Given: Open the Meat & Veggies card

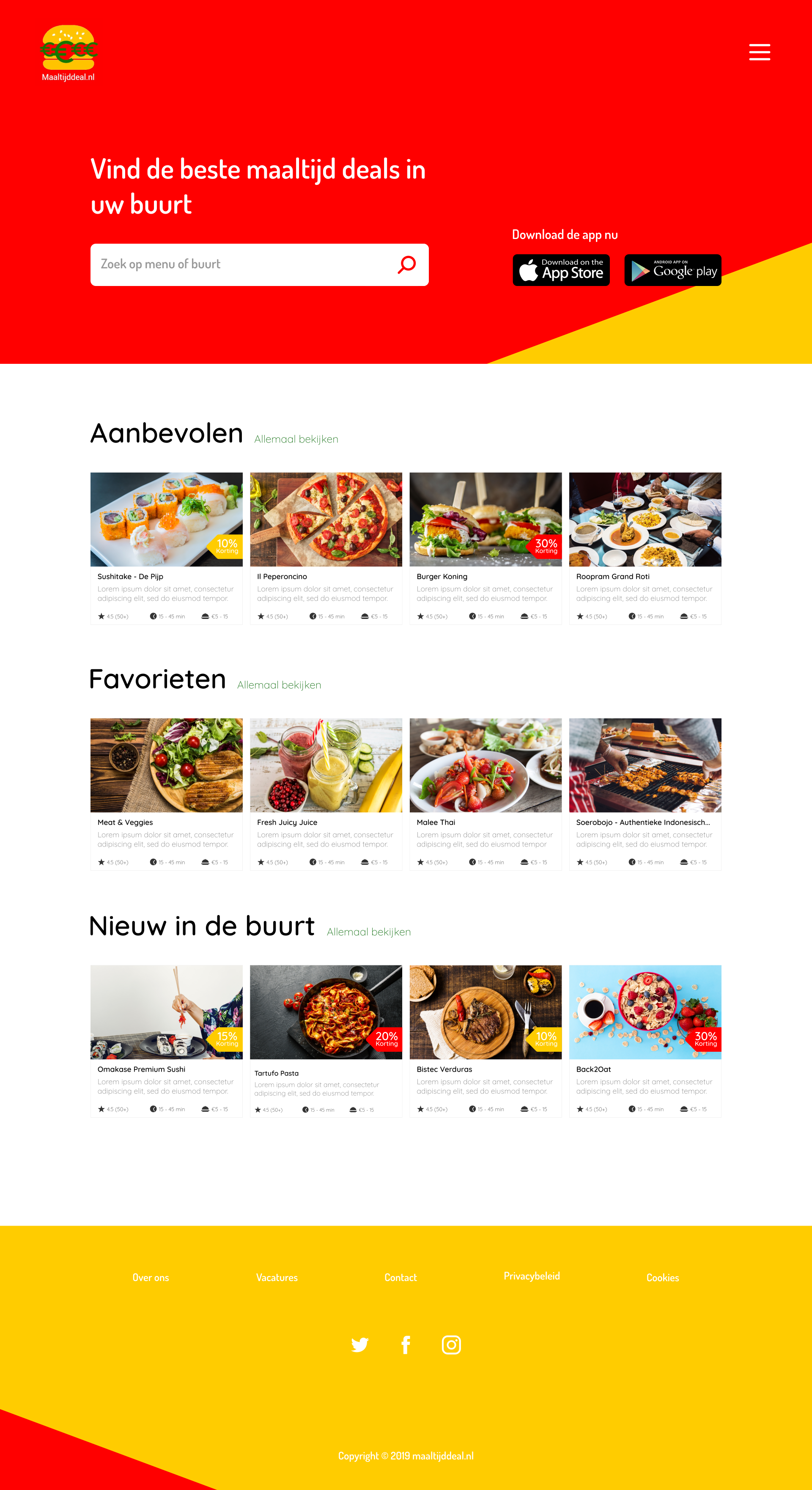Looking at the screenshot, I should [x=166, y=794].
